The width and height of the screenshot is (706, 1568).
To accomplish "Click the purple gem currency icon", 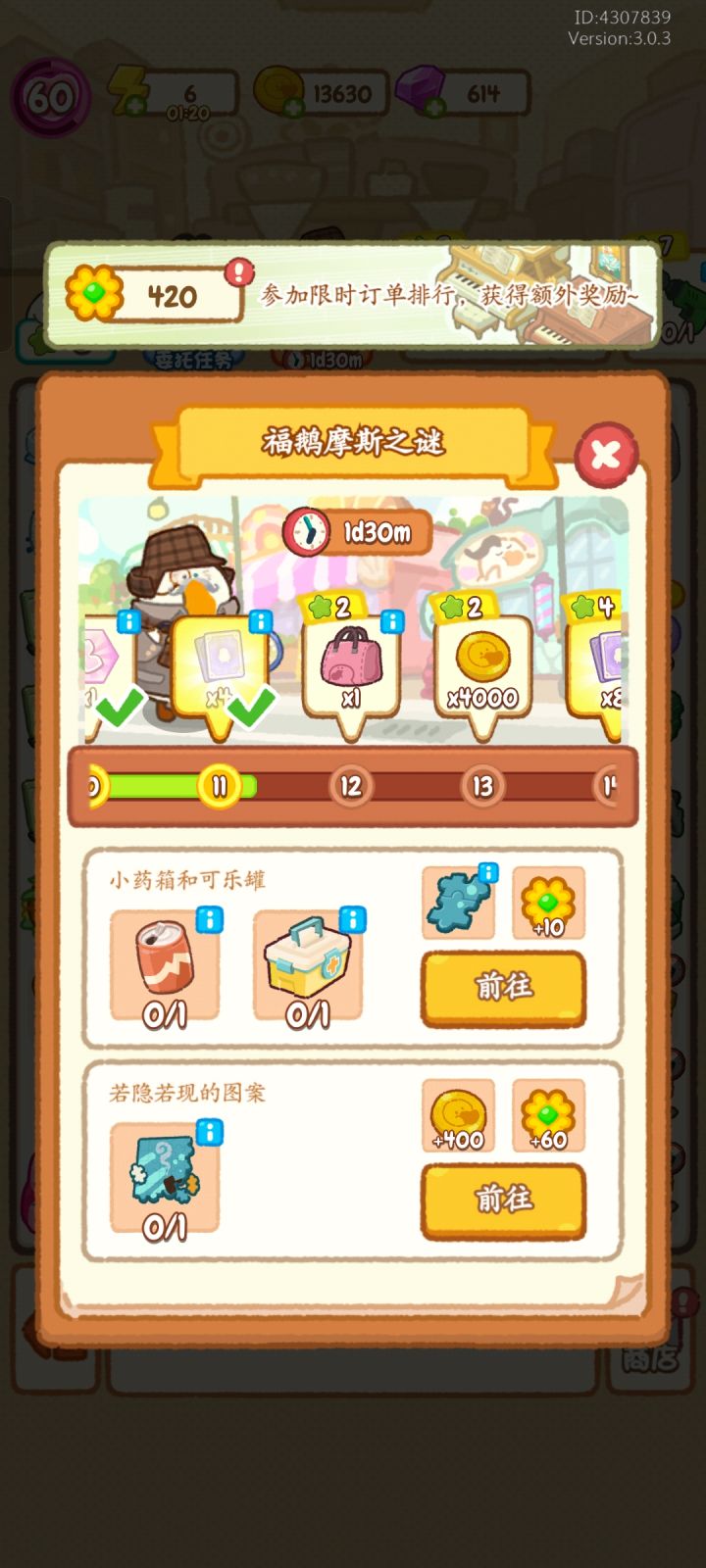I will pyautogui.click(x=422, y=88).
